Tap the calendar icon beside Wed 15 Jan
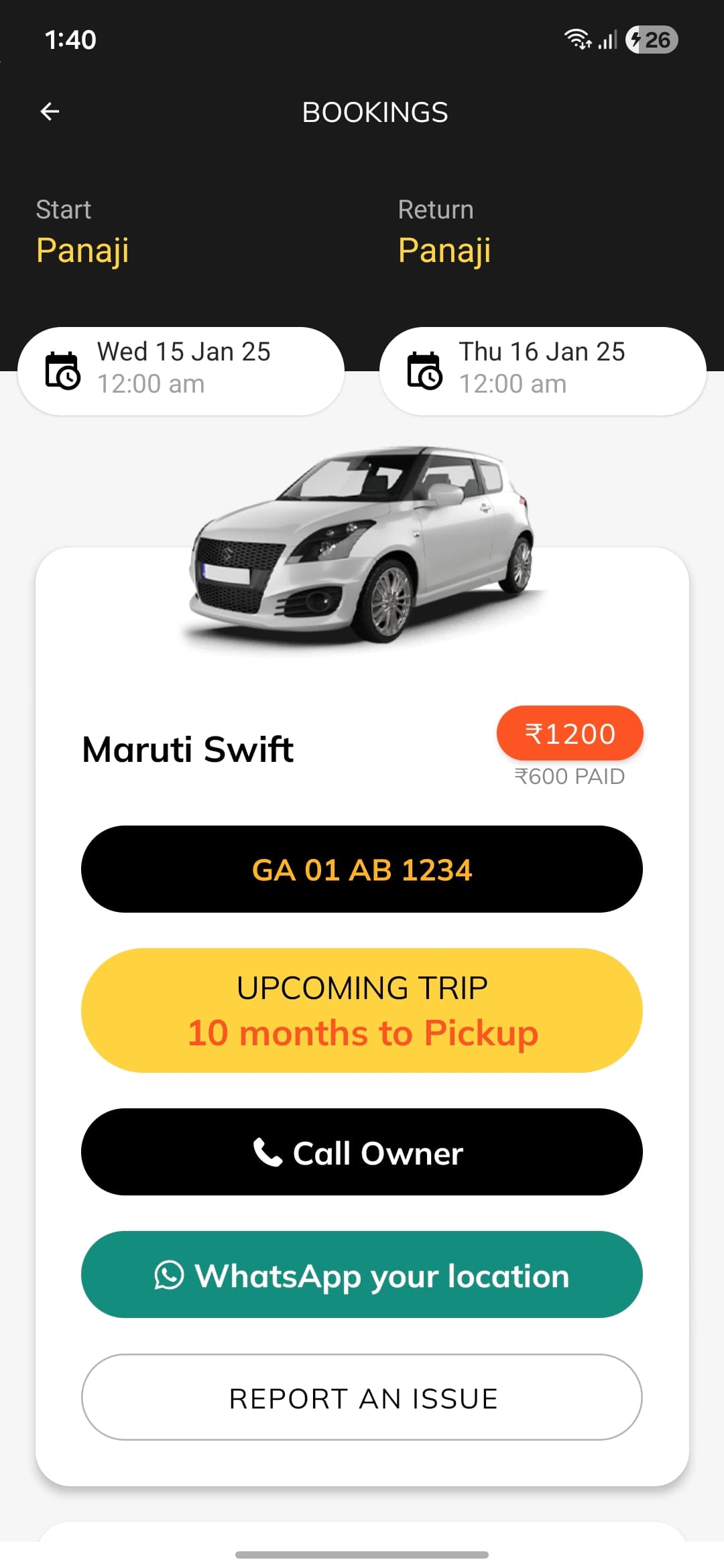This screenshot has height=1568, width=724. click(64, 370)
